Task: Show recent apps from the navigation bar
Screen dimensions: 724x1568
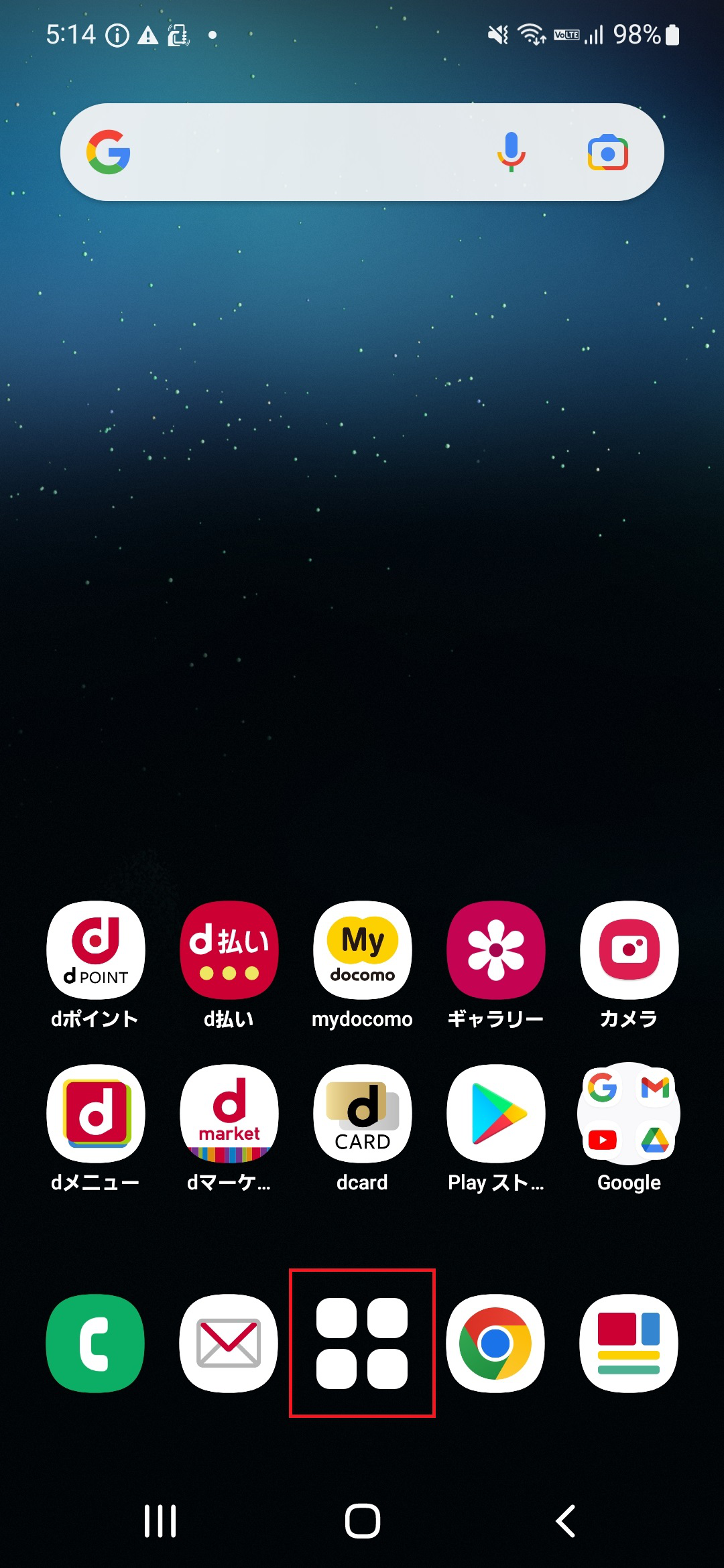Action: (x=160, y=1521)
